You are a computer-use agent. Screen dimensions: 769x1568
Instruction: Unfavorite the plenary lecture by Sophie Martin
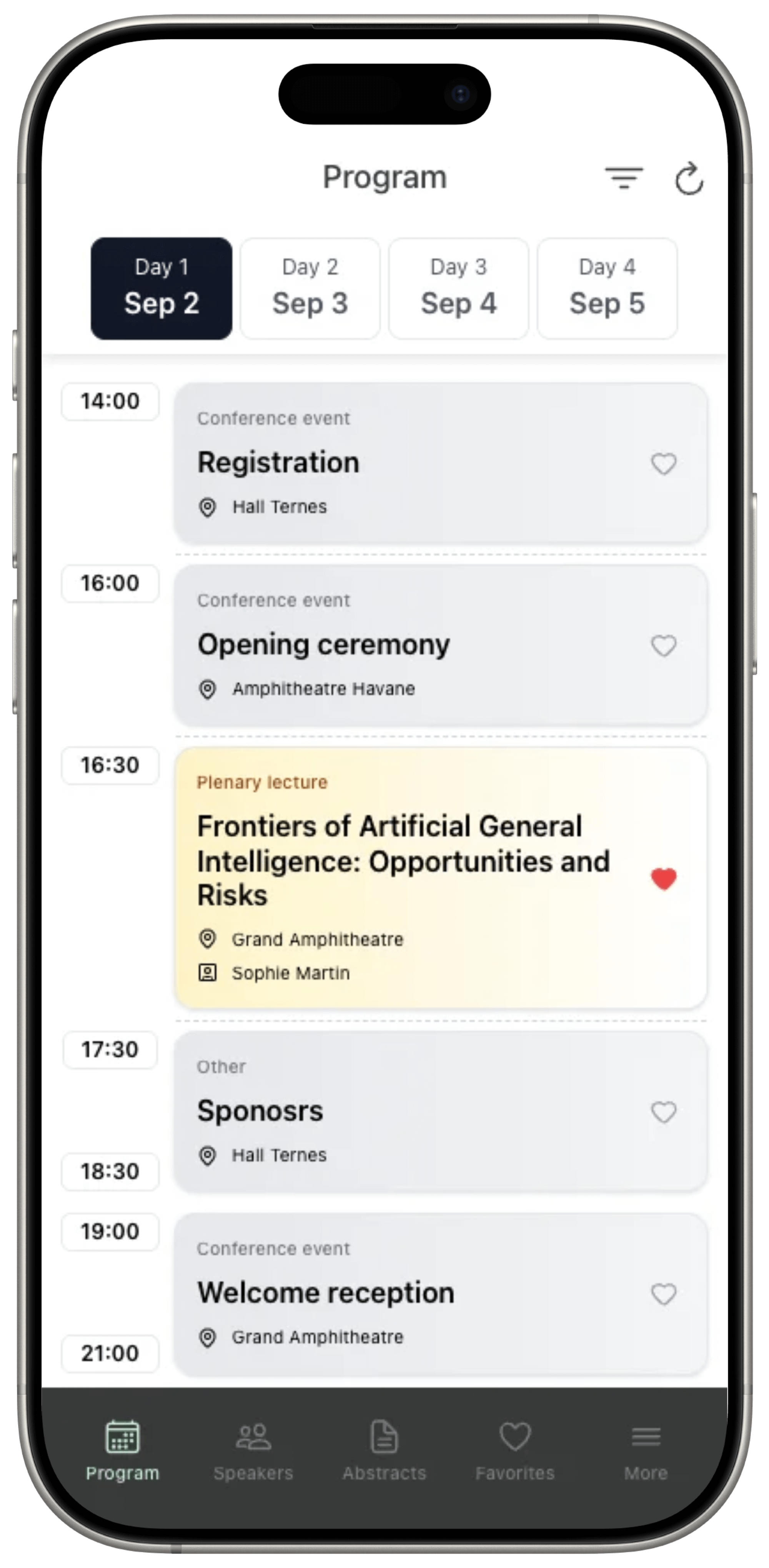(664, 878)
